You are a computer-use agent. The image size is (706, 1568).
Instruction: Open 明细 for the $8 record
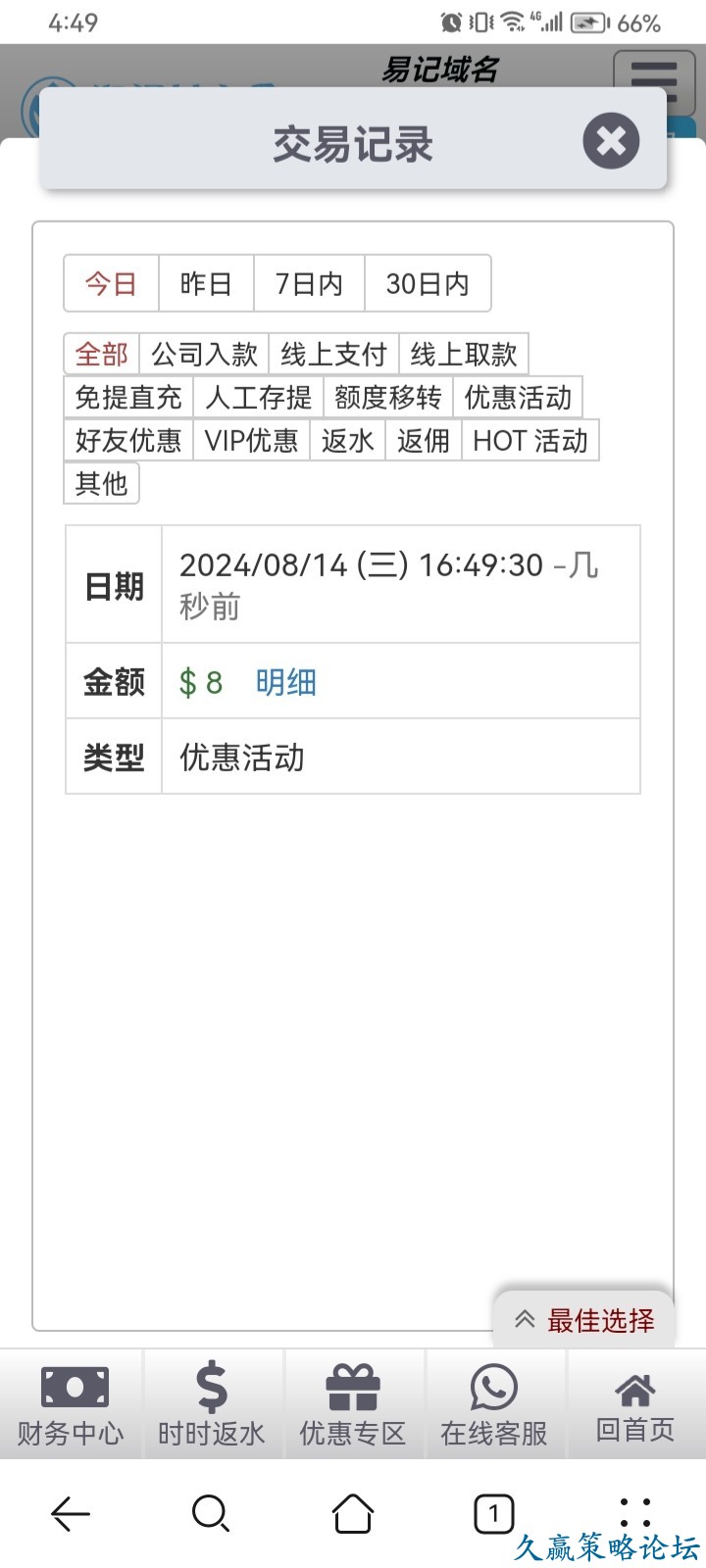click(x=285, y=682)
